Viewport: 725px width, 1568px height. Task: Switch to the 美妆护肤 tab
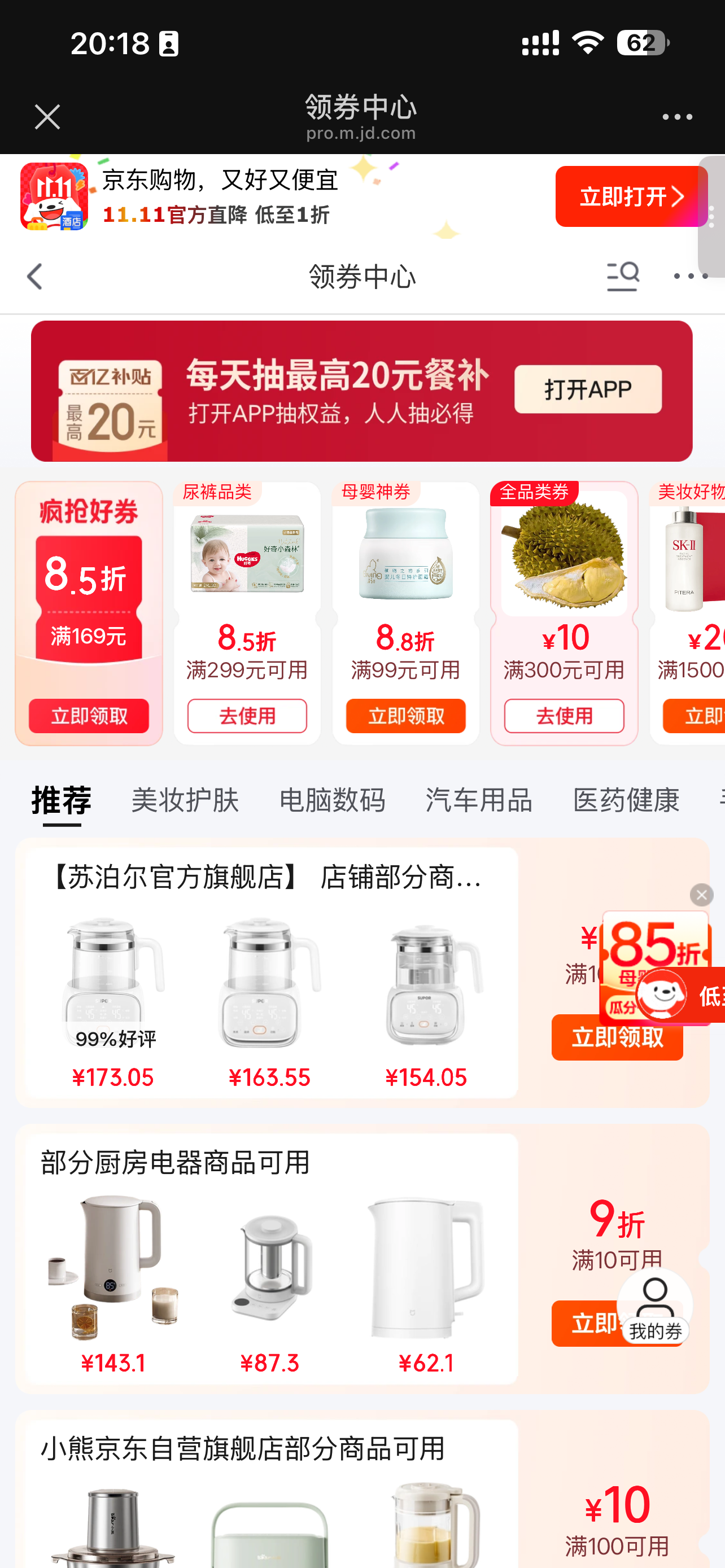(x=185, y=799)
